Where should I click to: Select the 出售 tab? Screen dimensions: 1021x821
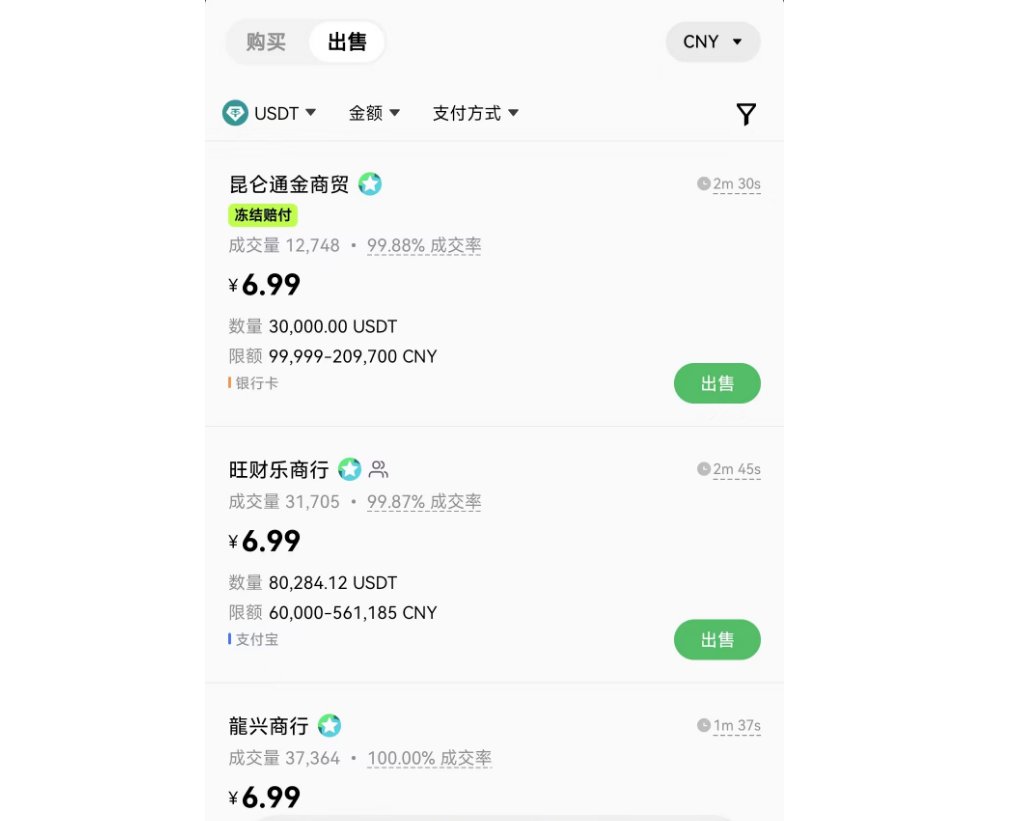347,42
